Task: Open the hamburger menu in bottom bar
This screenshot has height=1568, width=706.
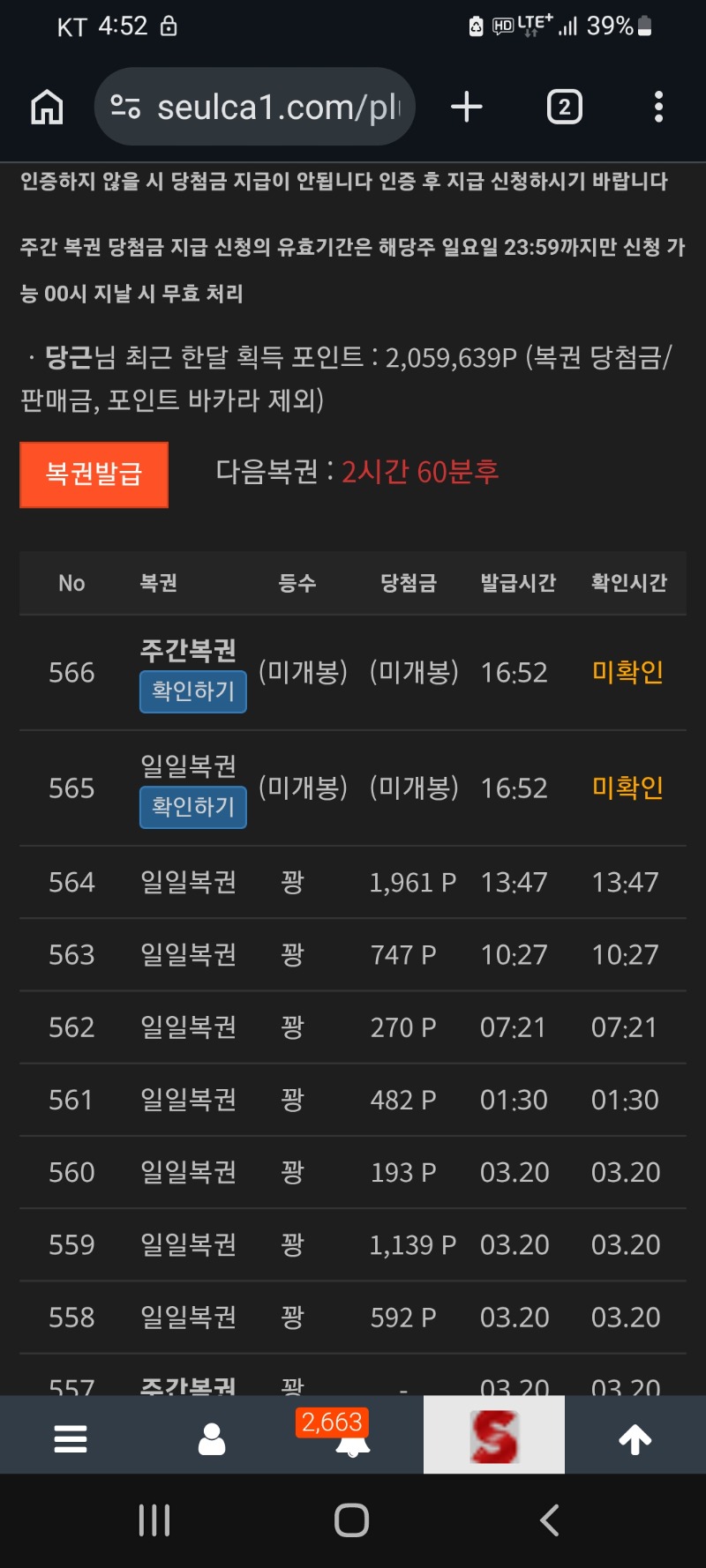Action: (x=71, y=1438)
